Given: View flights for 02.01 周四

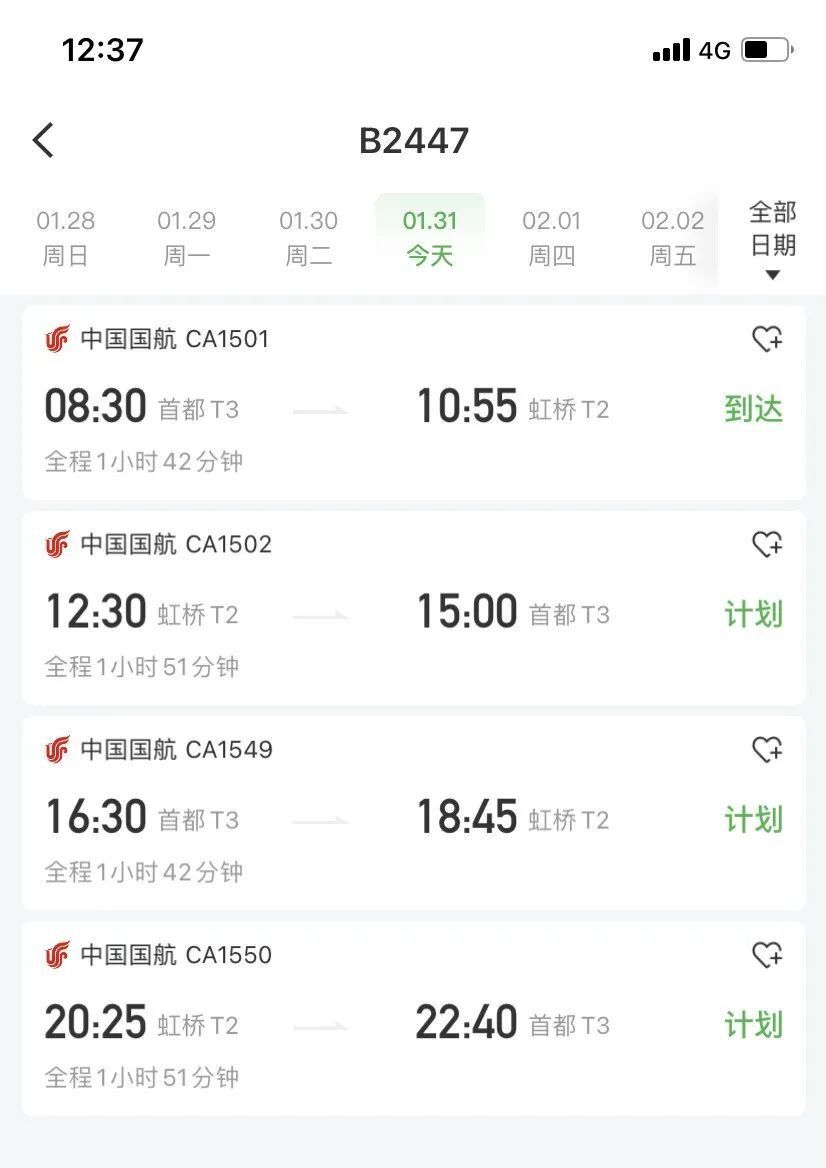Looking at the screenshot, I should (x=551, y=238).
